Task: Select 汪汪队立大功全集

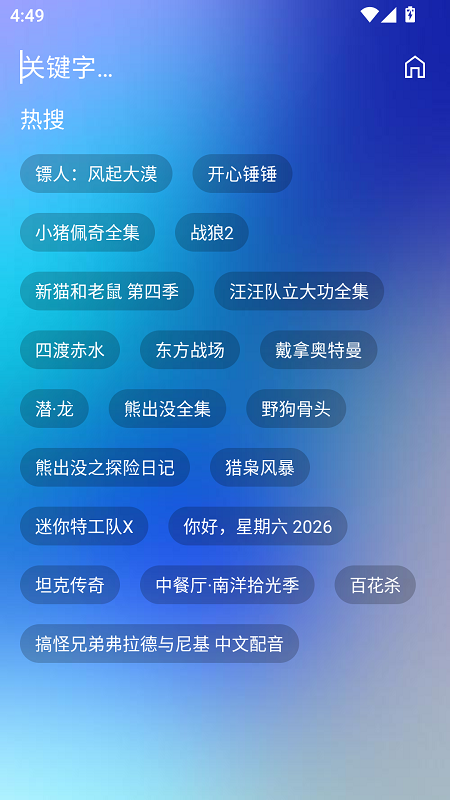Action: click(x=299, y=291)
